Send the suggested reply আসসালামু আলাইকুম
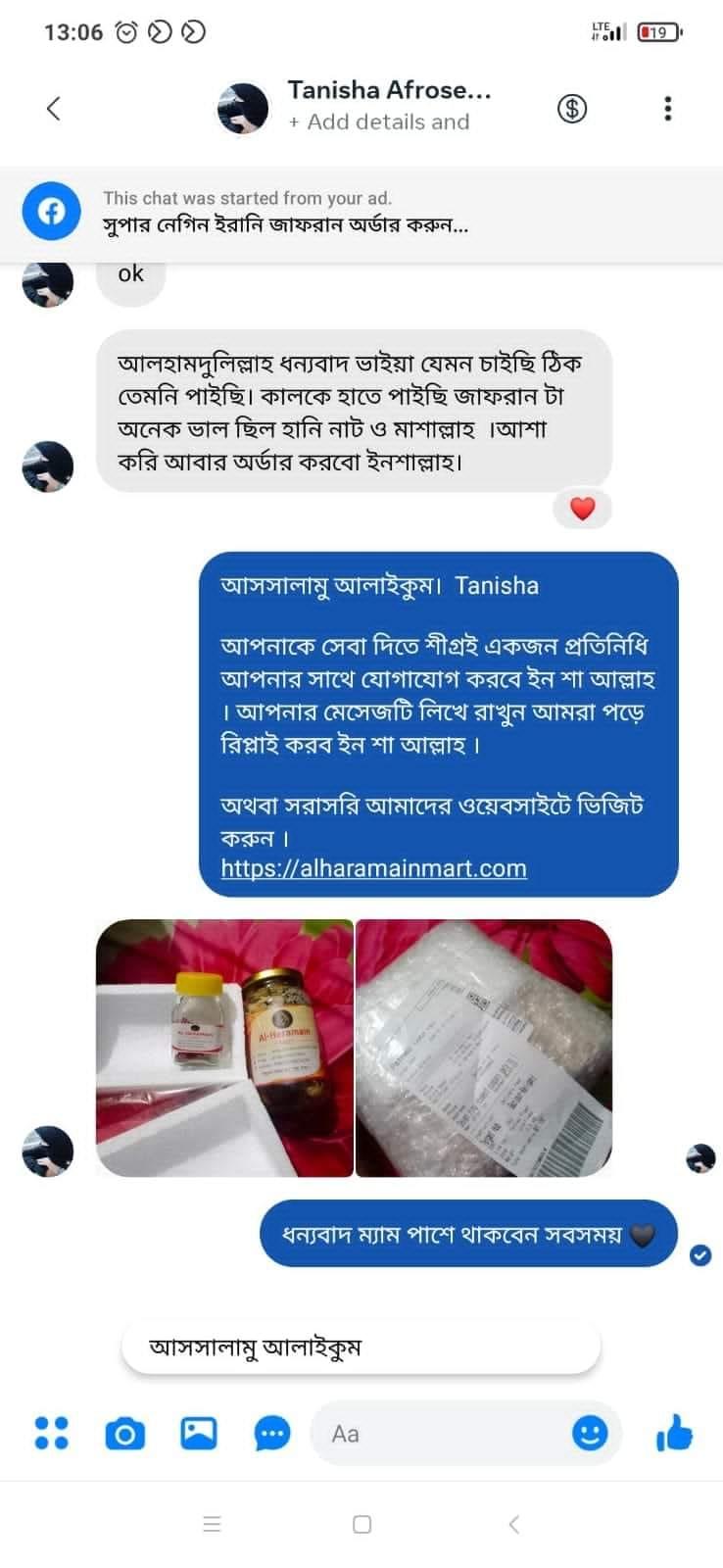 (x=360, y=1347)
